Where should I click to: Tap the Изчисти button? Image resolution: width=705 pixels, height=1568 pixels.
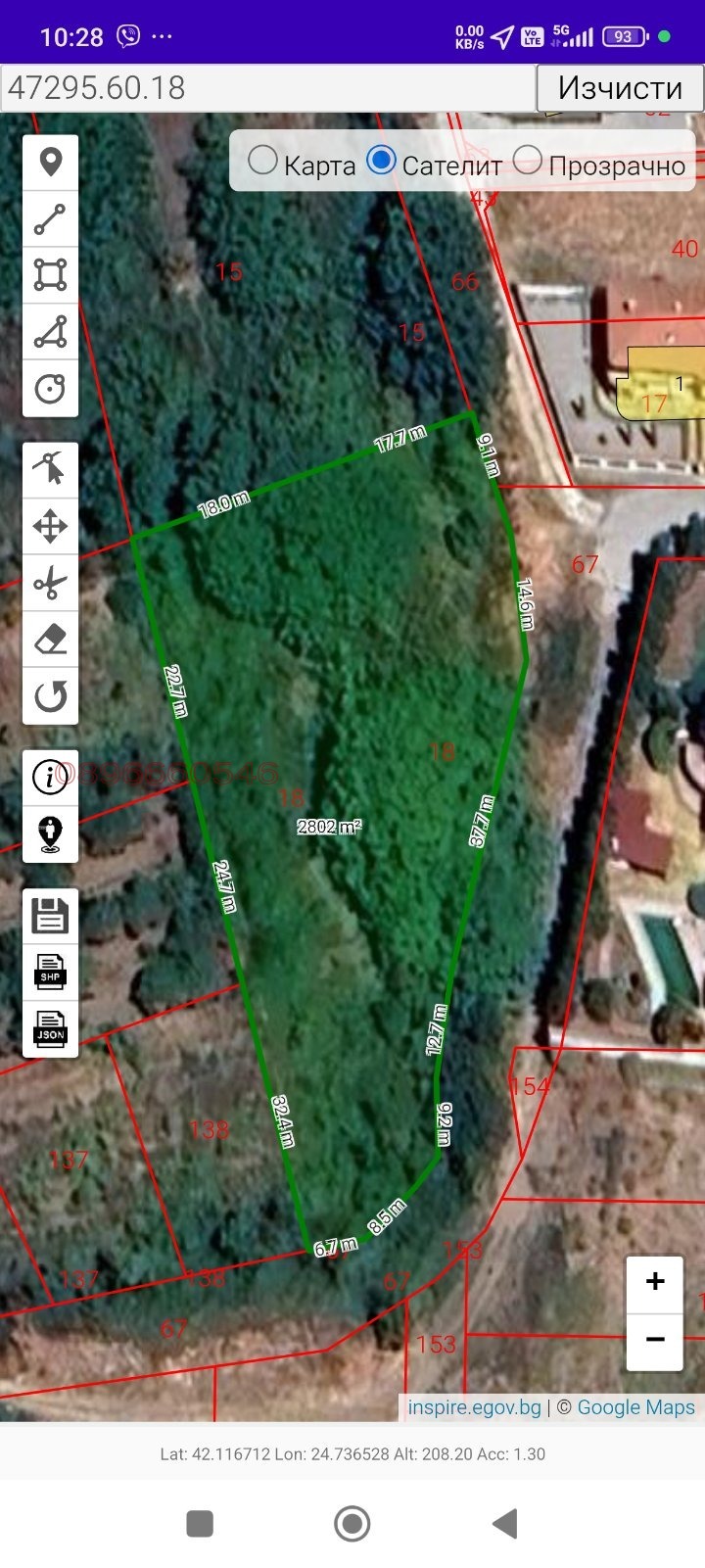point(620,88)
